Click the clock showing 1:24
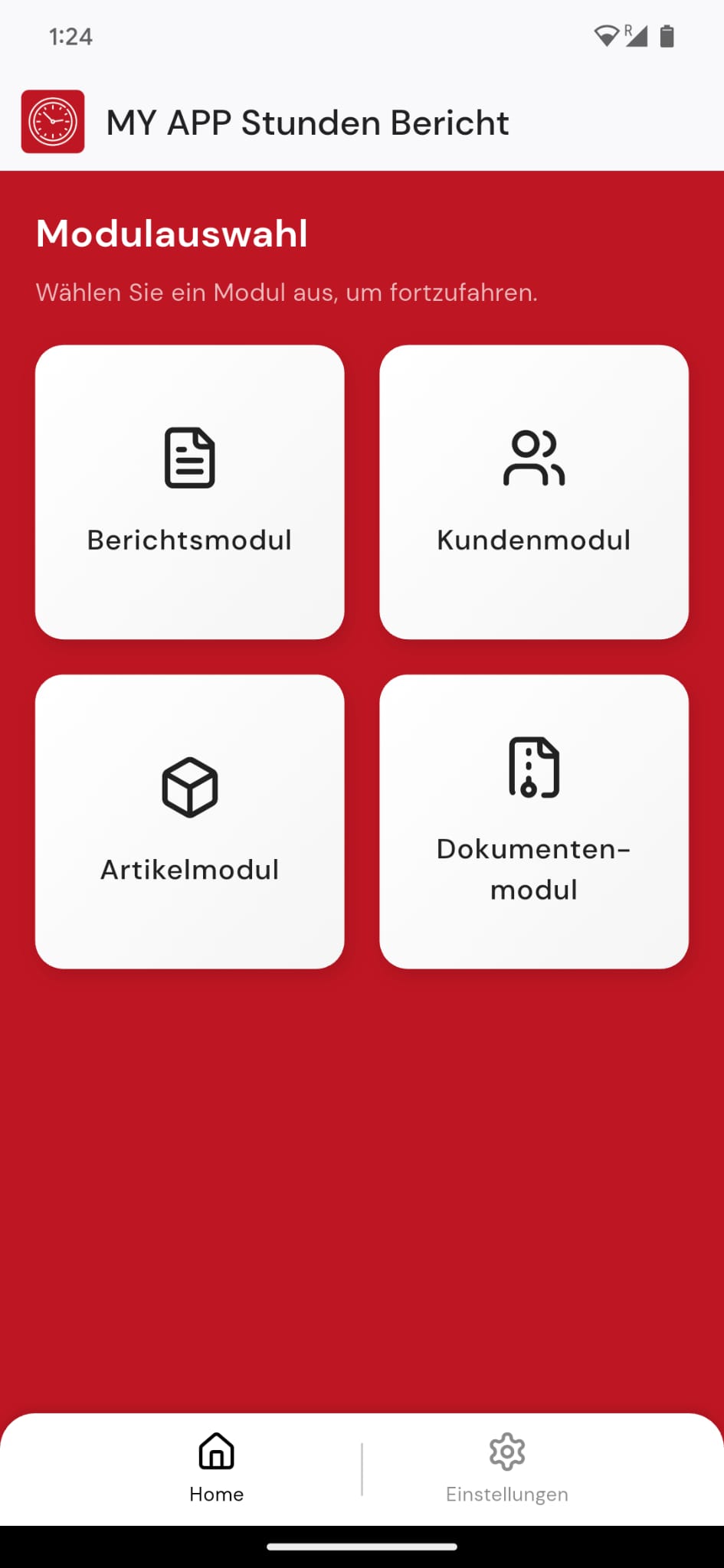 coord(70,35)
